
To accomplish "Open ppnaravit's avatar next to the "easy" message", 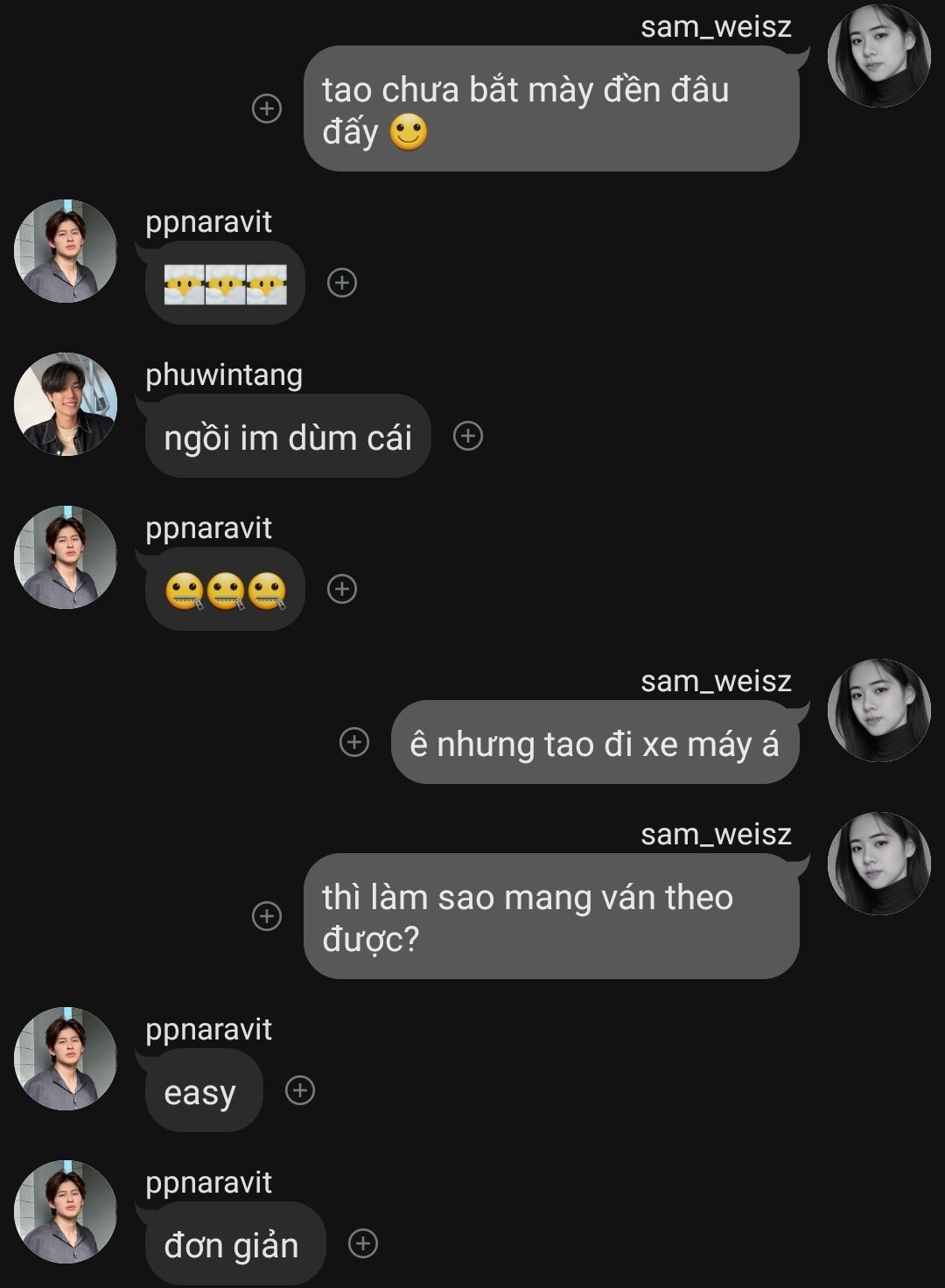I will (66, 1059).
